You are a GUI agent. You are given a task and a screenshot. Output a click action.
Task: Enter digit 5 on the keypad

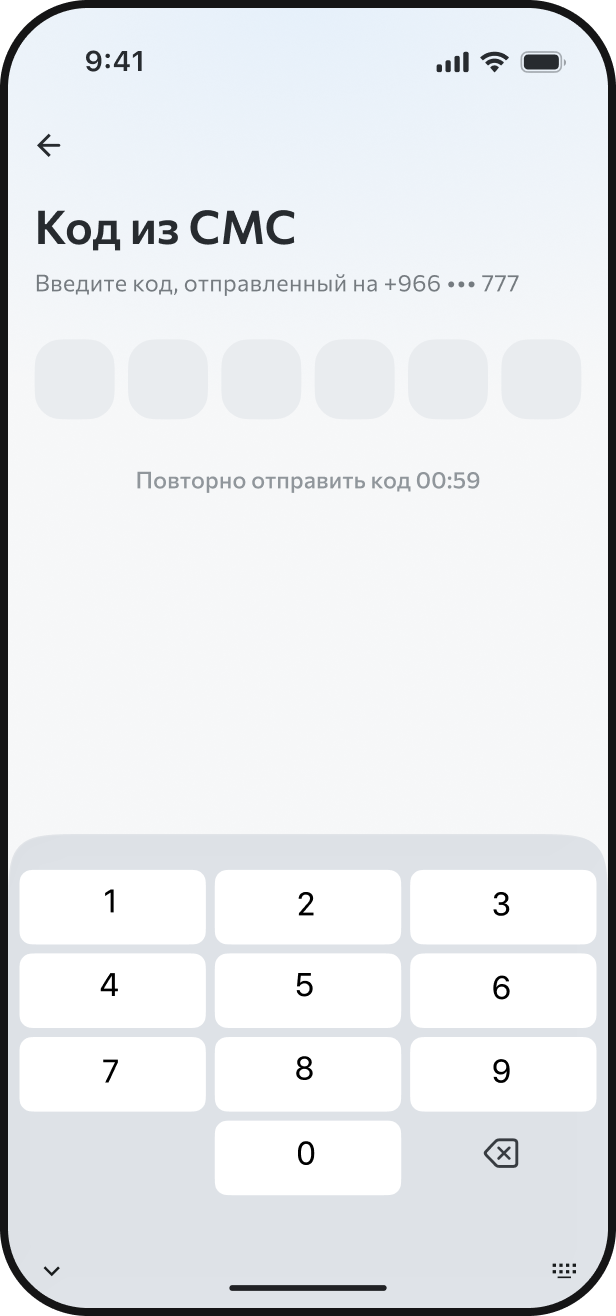(307, 990)
